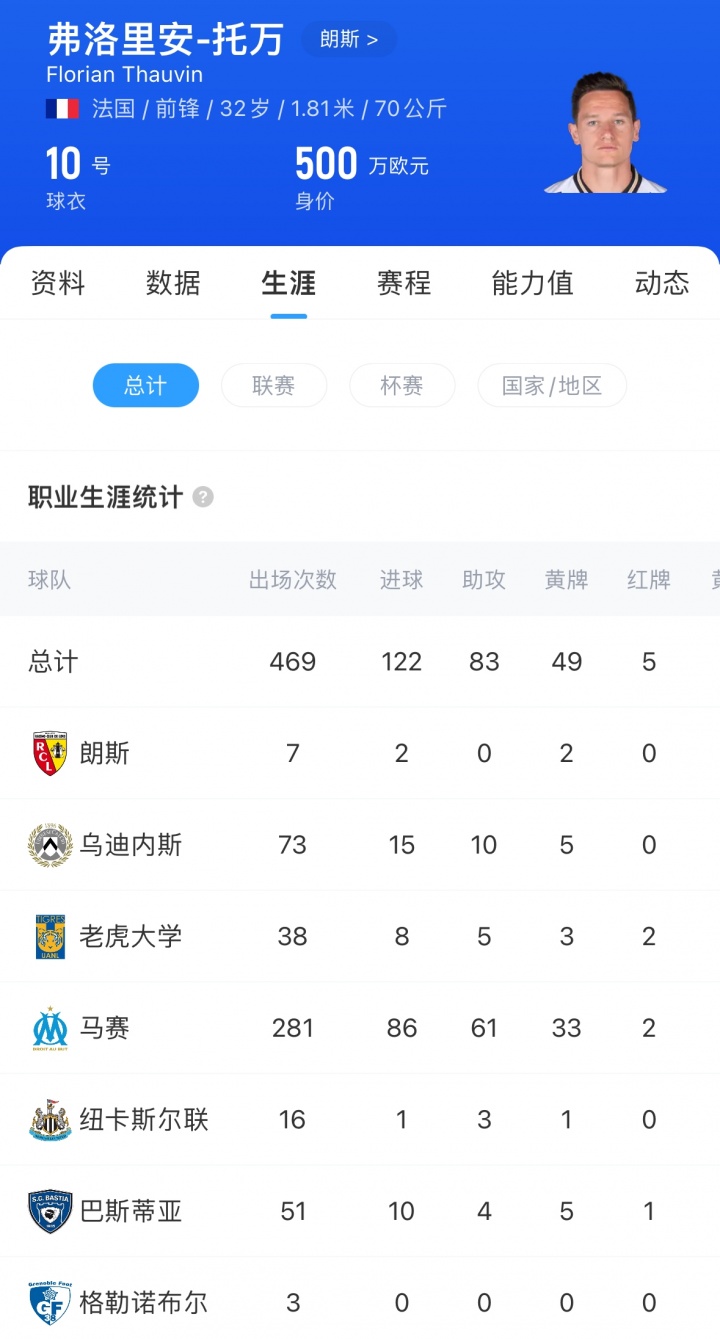Select the 生涯 tab
The height and width of the screenshot is (1339, 720).
288,283
